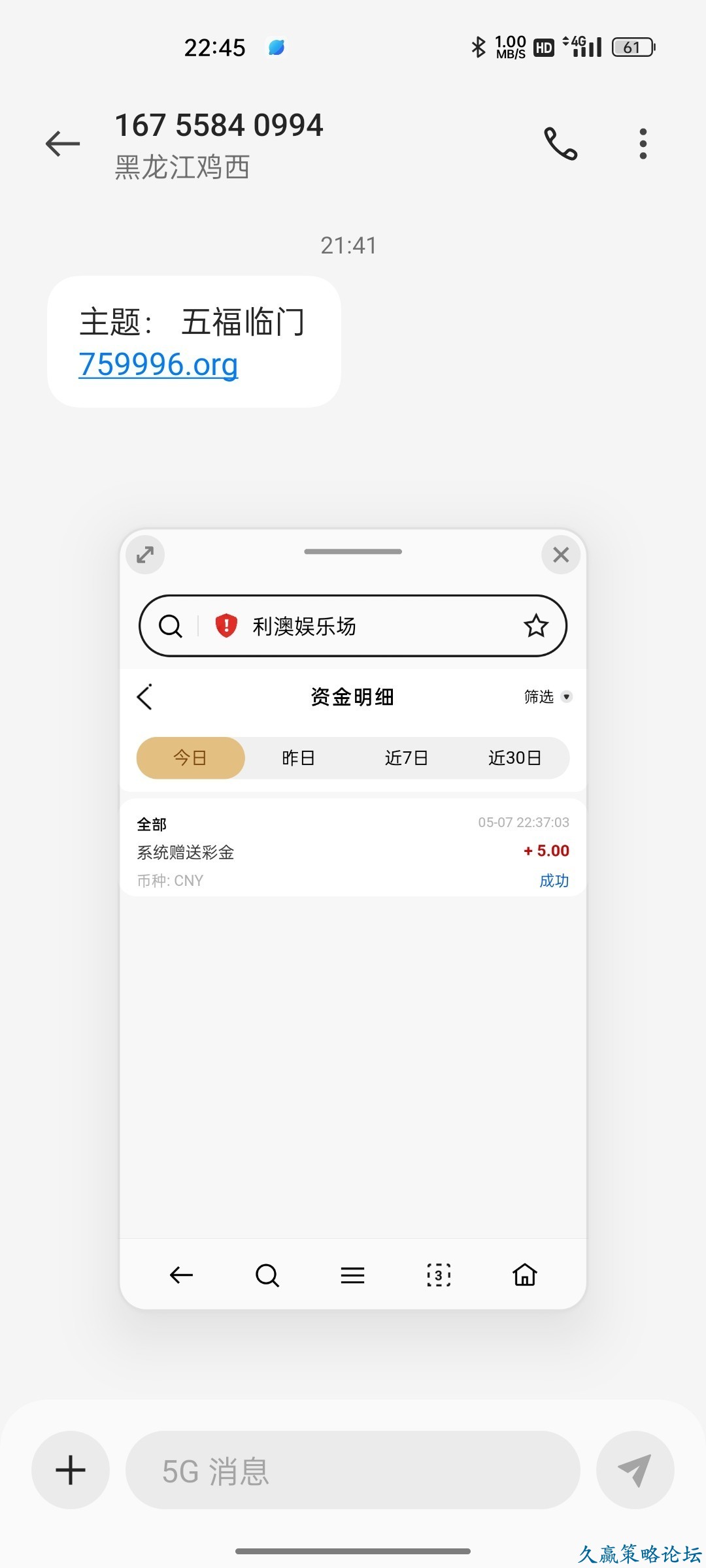The image size is (706, 1568).
Task: Open the 759996.org link
Action: tap(158, 364)
